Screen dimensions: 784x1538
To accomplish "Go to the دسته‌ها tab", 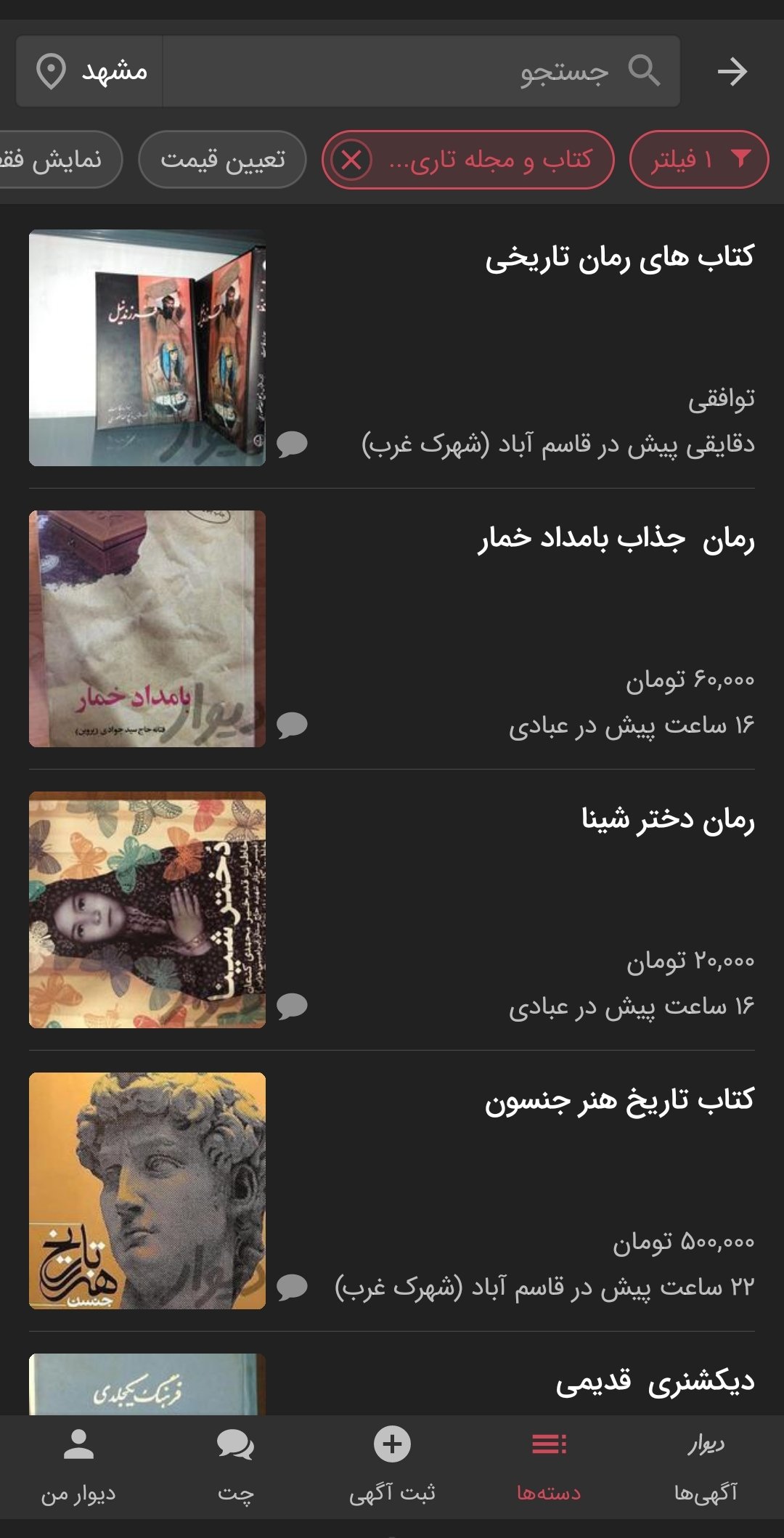I will [x=549, y=1467].
